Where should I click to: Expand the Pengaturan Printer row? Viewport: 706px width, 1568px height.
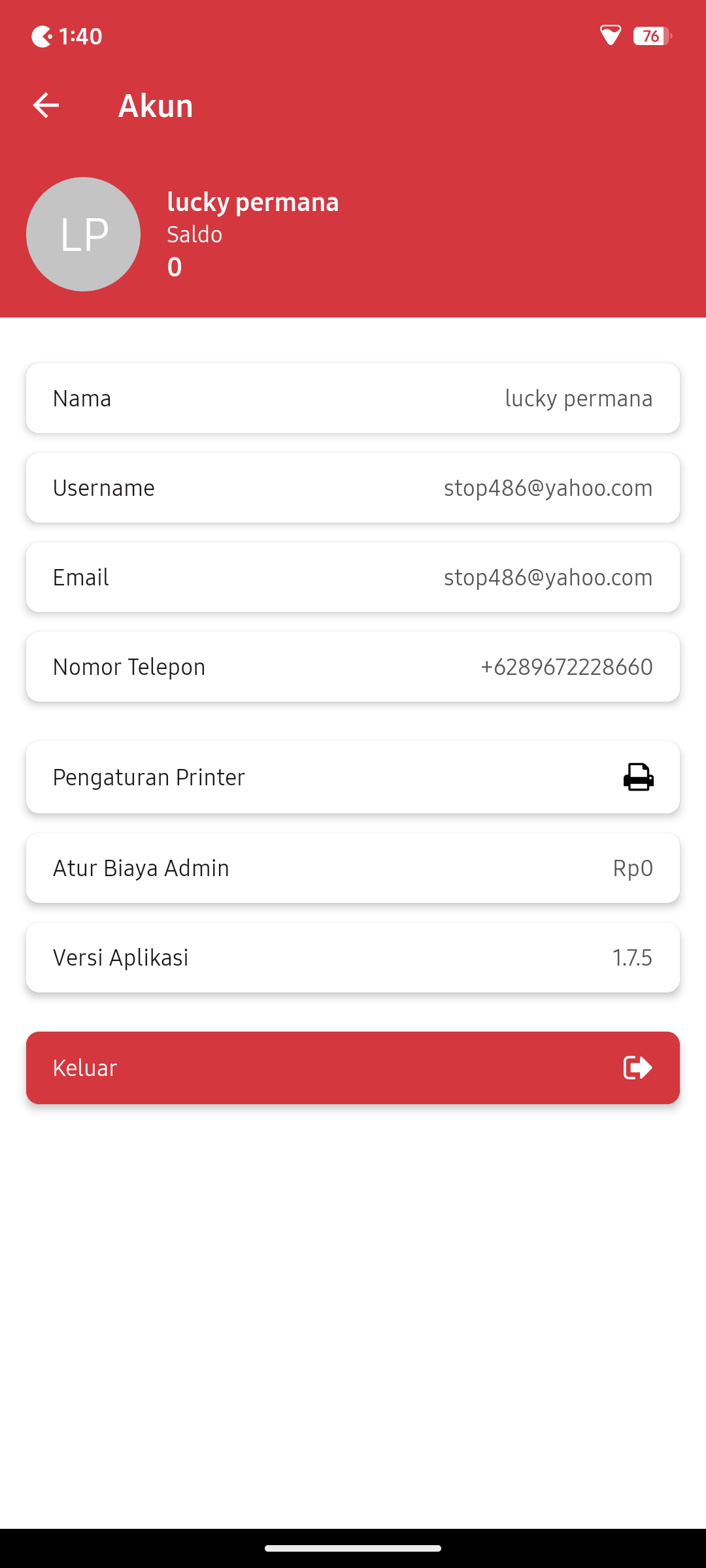point(353,777)
